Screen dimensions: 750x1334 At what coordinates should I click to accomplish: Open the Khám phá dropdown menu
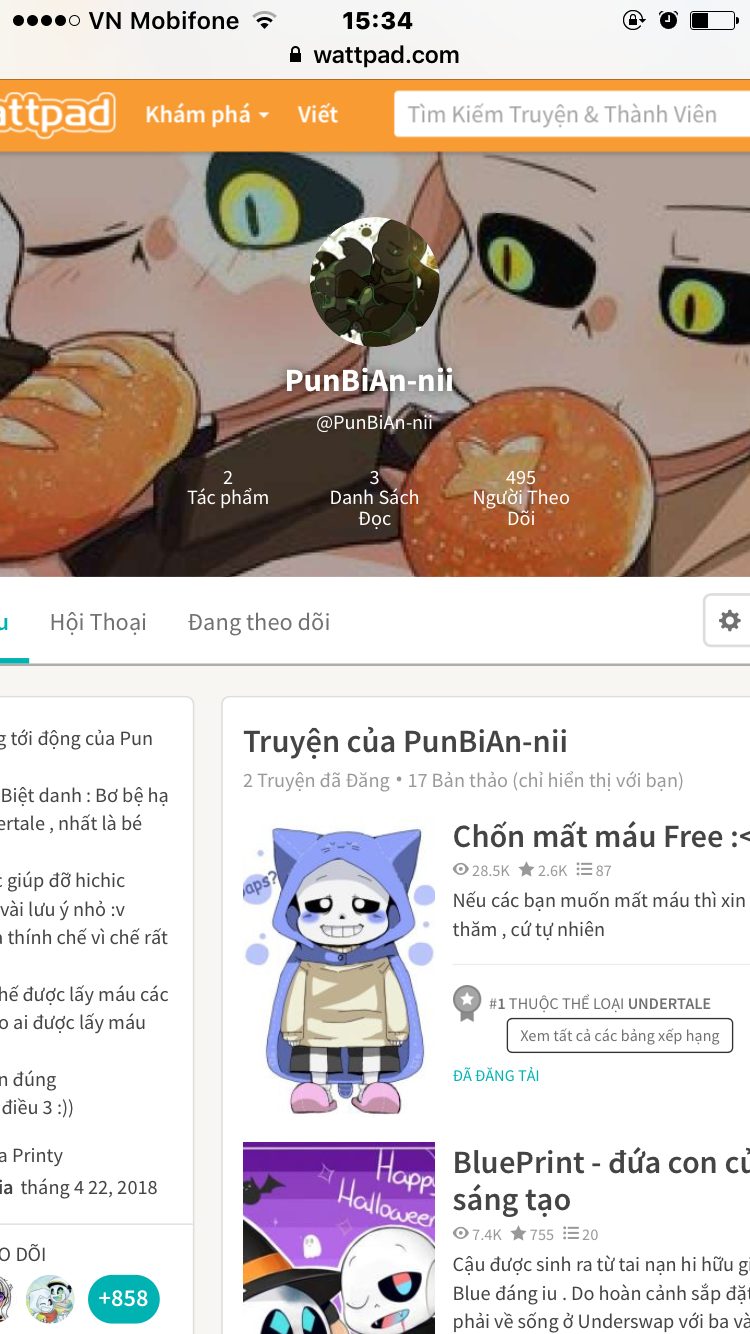coord(207,114)
